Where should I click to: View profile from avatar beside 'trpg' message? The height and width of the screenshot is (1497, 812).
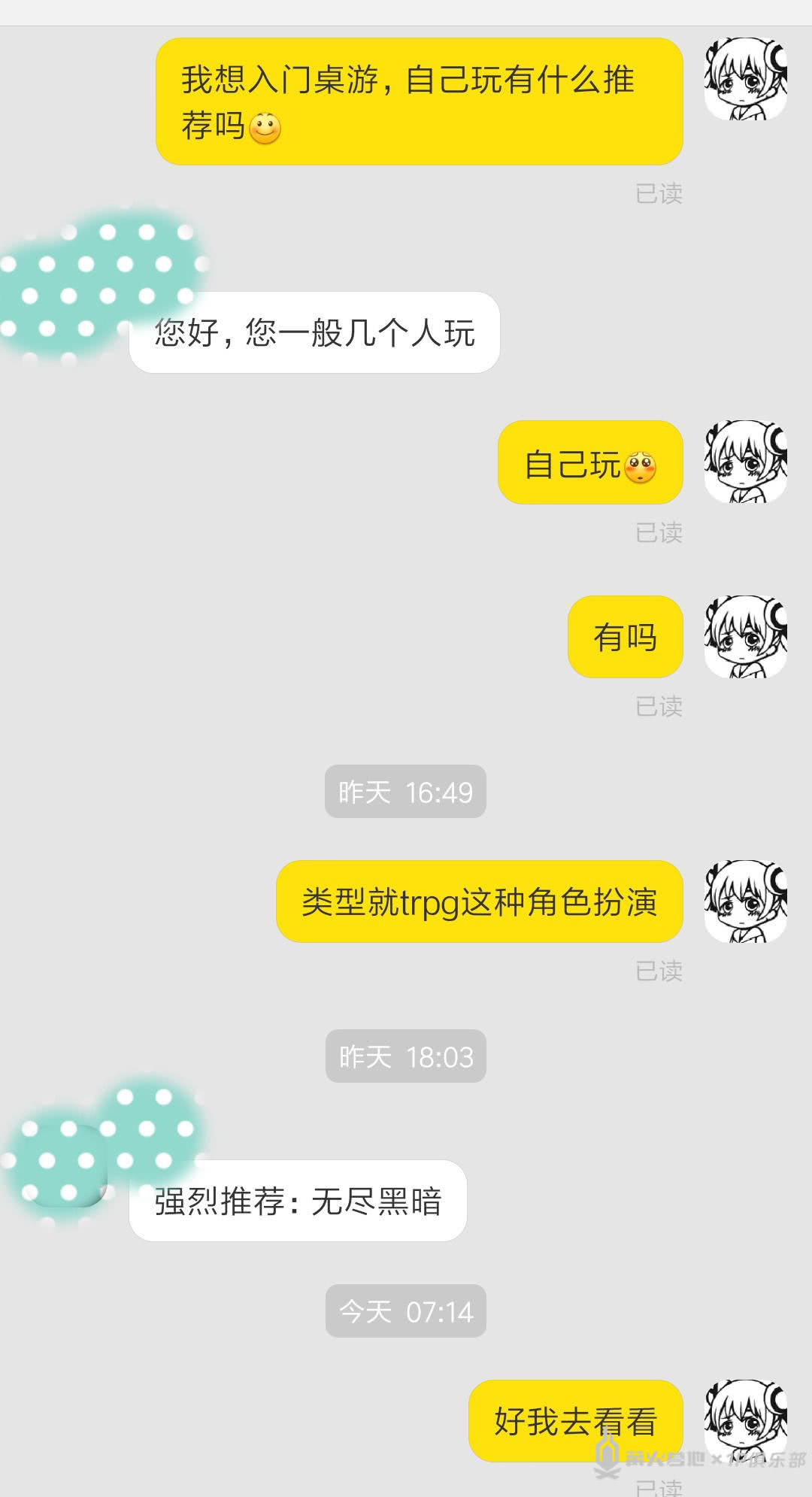point(745,902)
